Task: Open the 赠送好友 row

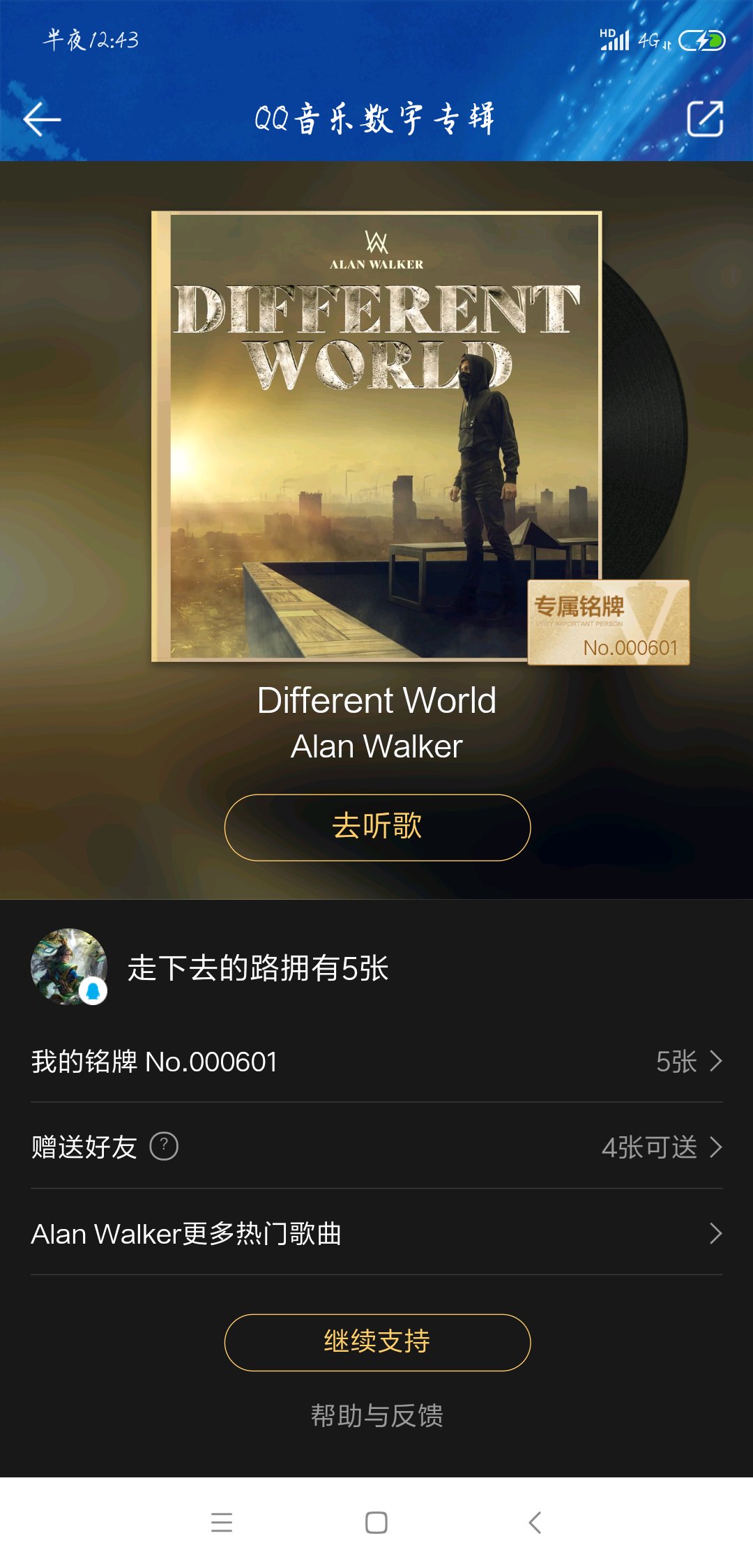Action: 376,1147
